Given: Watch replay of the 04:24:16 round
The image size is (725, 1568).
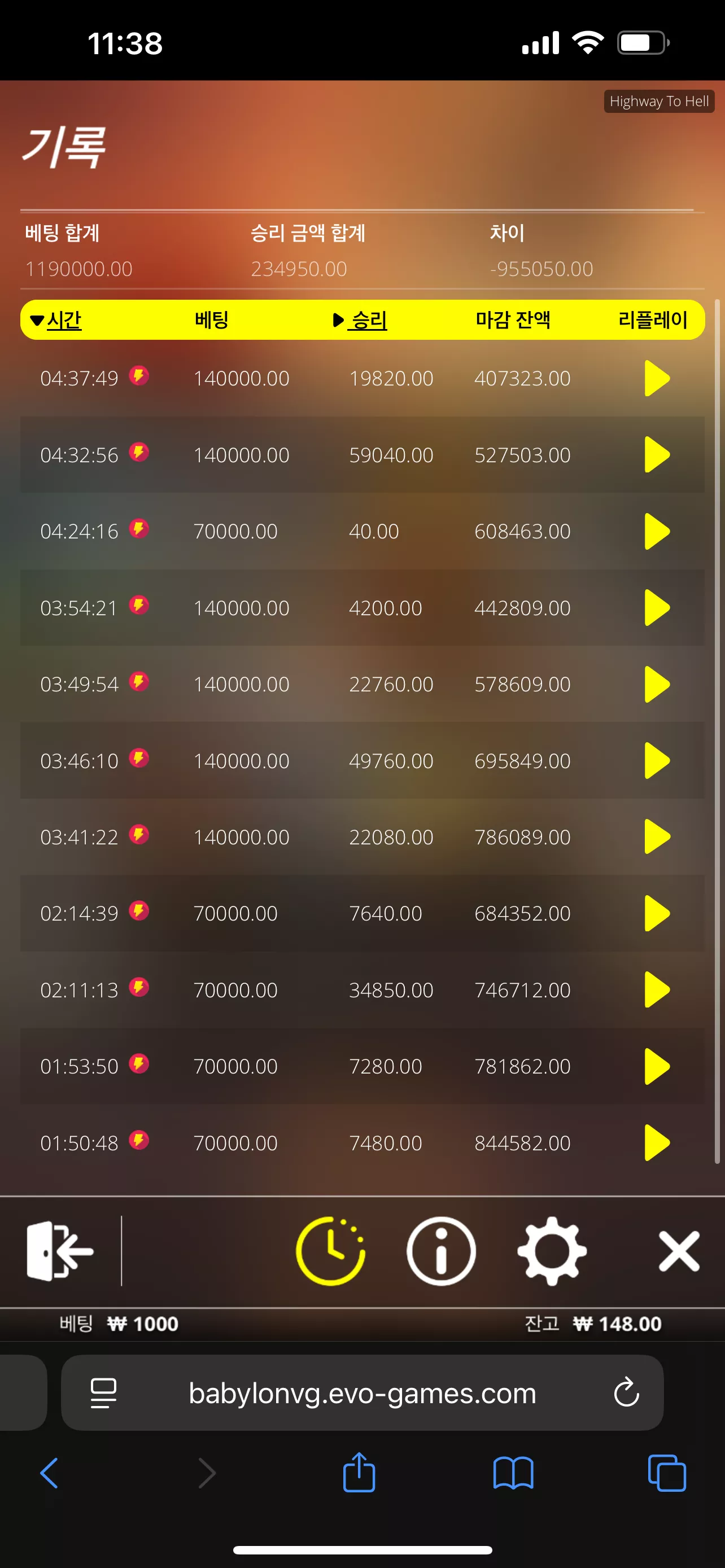Looking at the screenshot, I should point(657,531).
